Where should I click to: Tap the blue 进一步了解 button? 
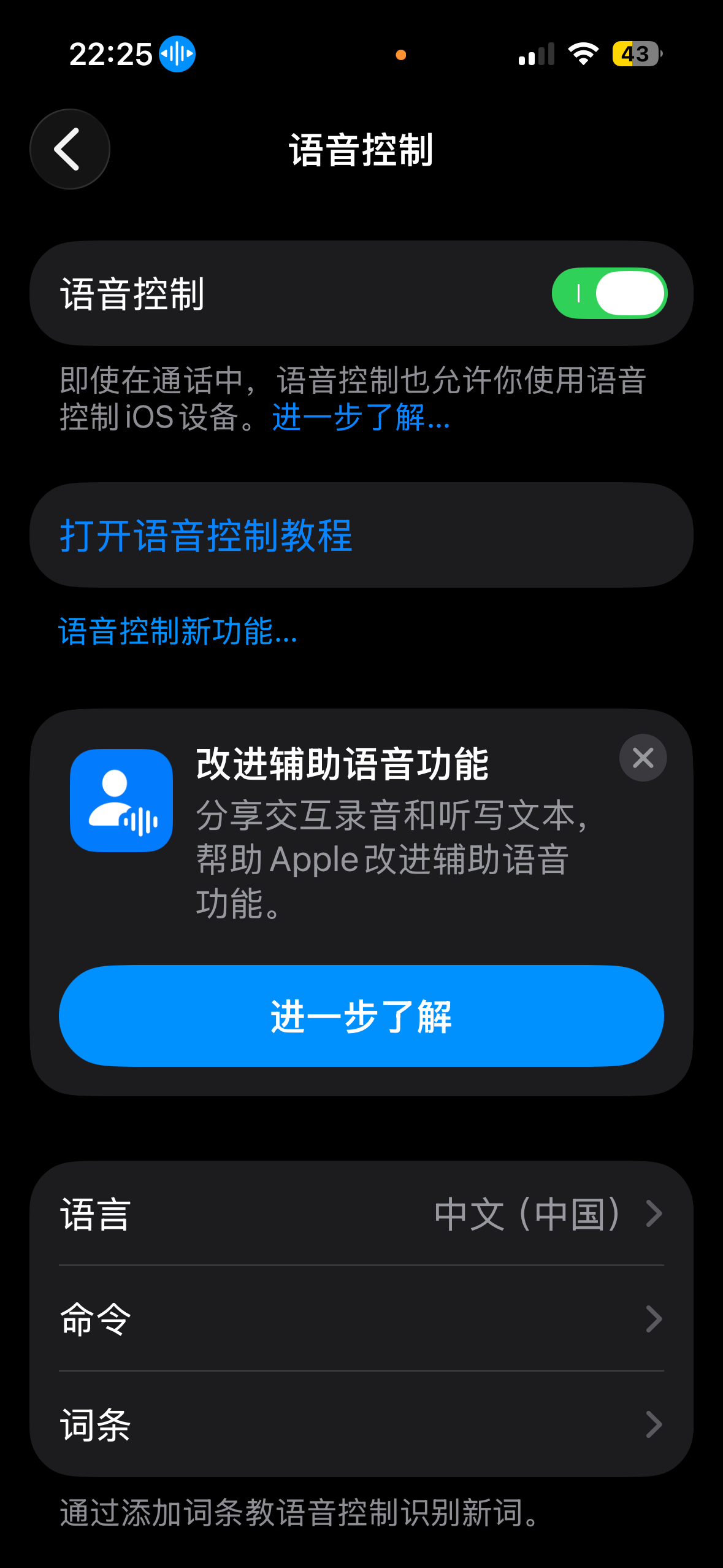tap(361, 1016)
